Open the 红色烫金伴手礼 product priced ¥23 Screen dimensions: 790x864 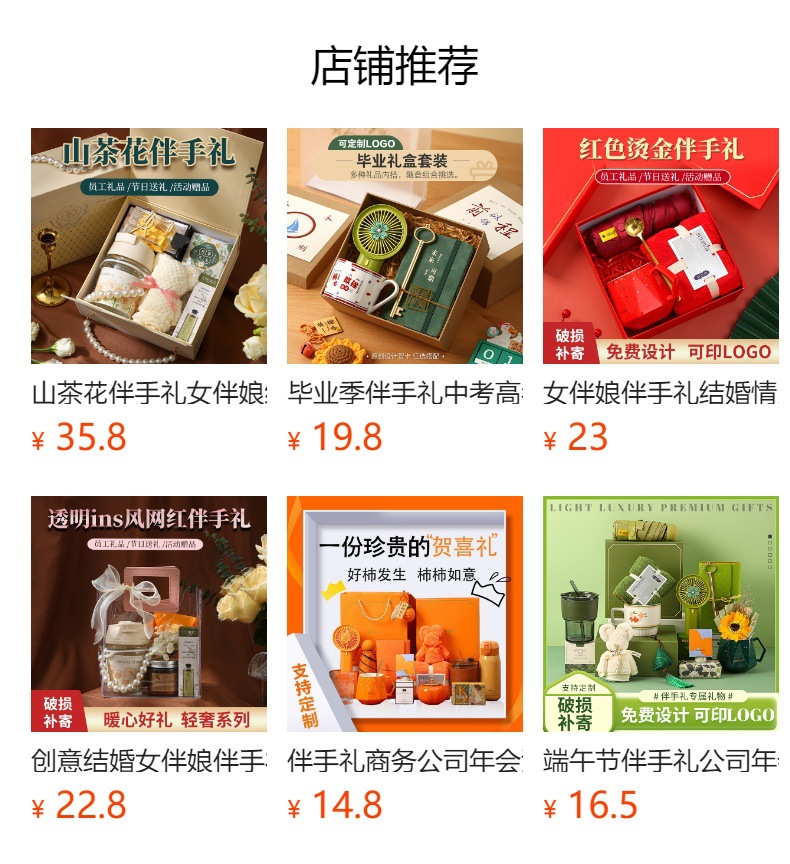661,246
